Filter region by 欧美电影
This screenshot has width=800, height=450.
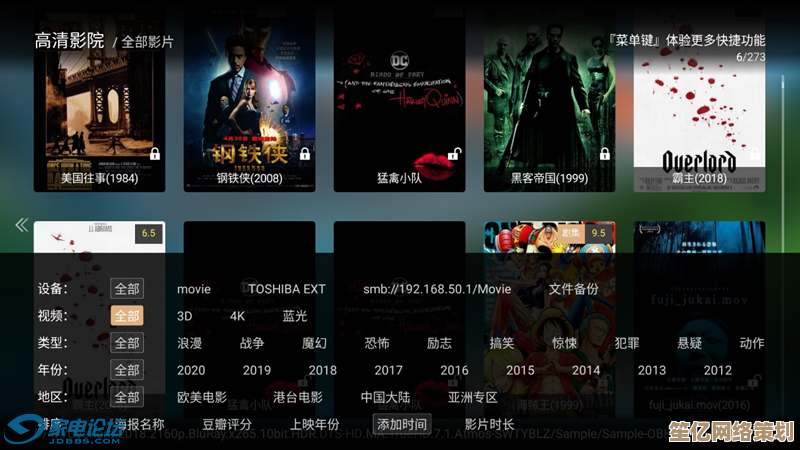(202, 397)
